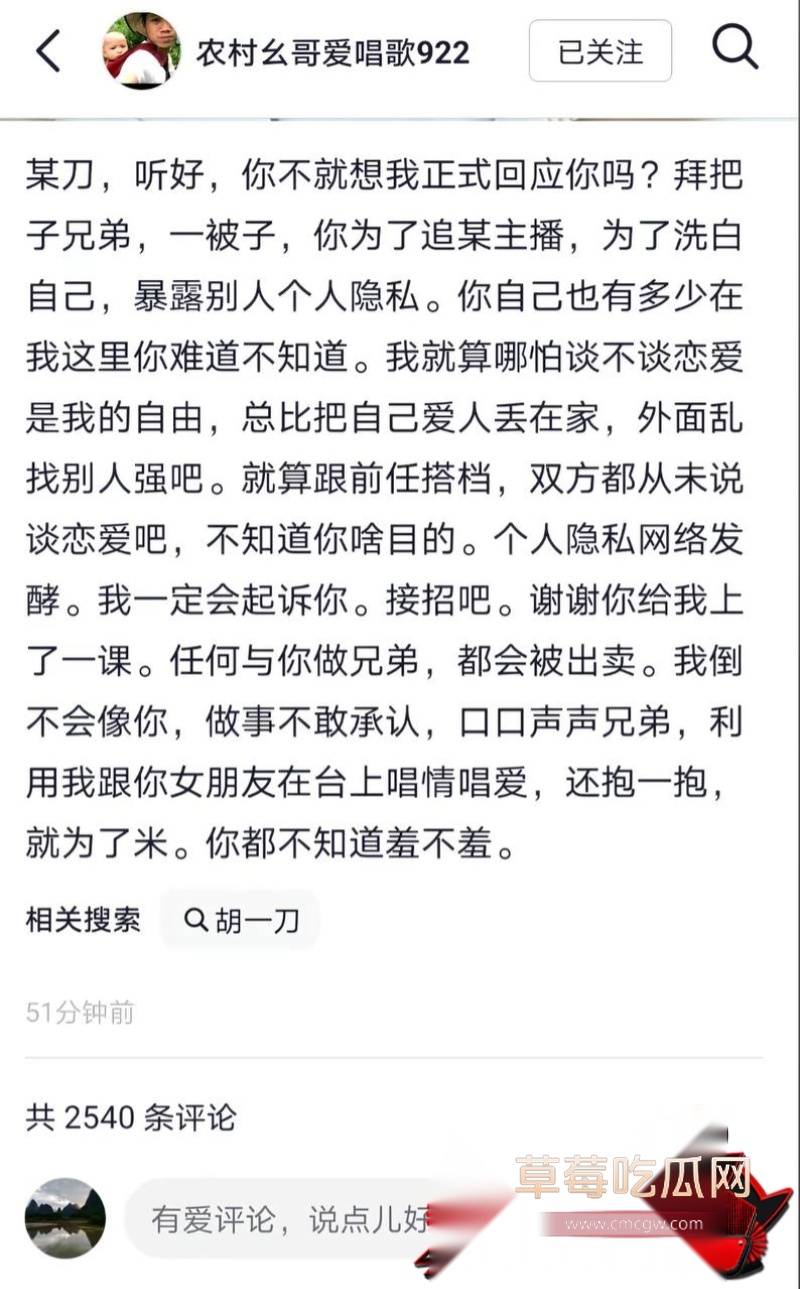The width and height of the screenshot is (800, 1289).
Task: Tap the 已关注 following button
Action: pos(600,50)
